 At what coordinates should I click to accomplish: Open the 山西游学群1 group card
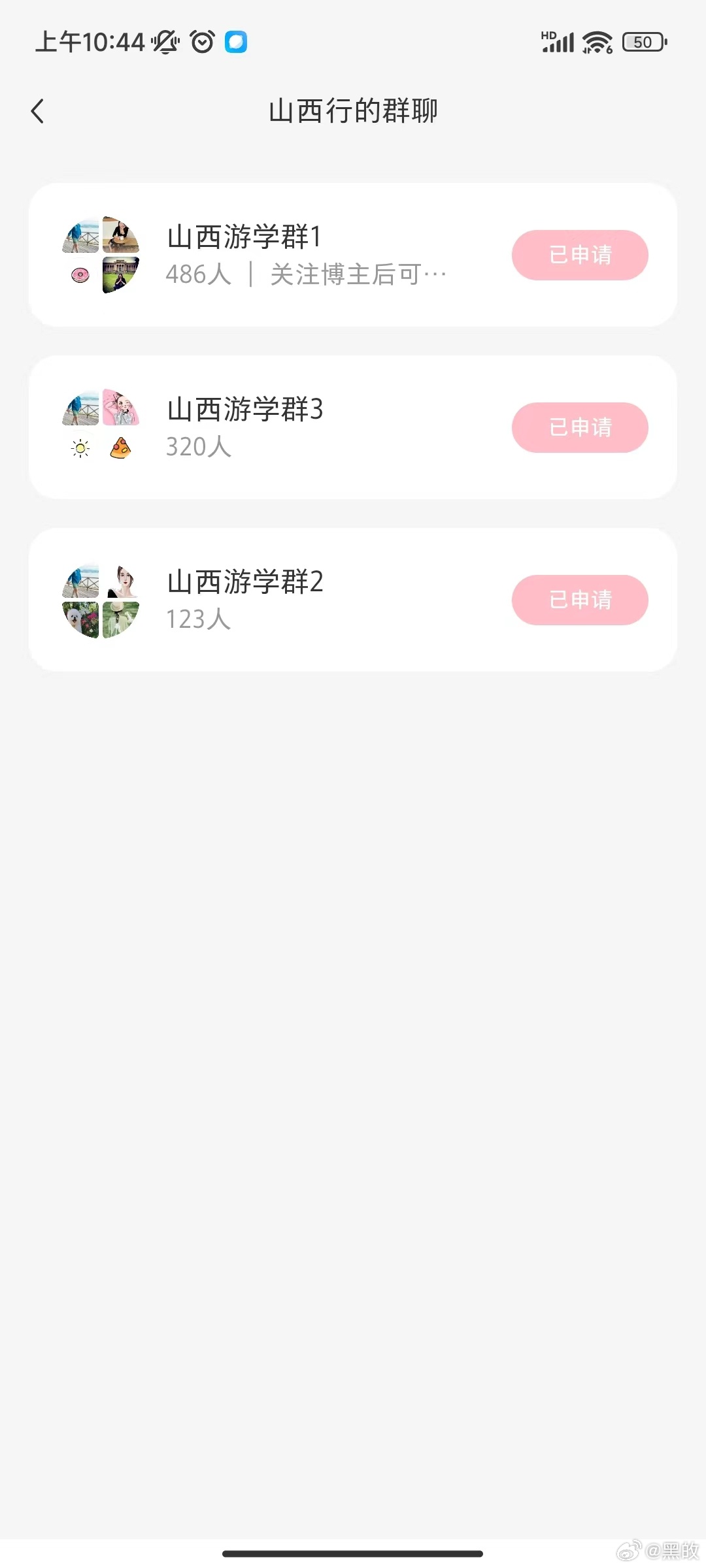click(x=294, y=255)
